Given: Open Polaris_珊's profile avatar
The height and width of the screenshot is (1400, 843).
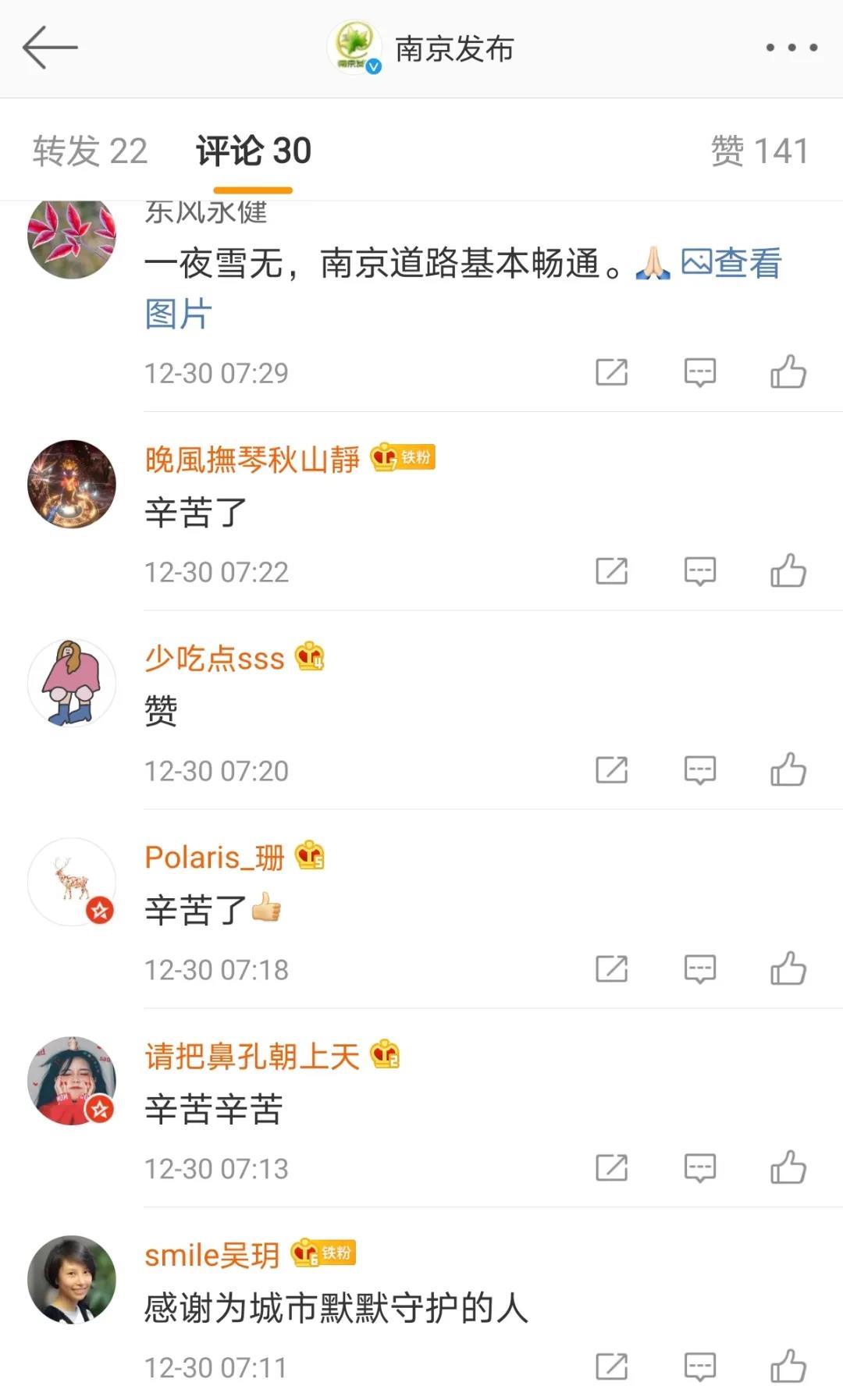Looking at the screenshot, I should (71, 882).
